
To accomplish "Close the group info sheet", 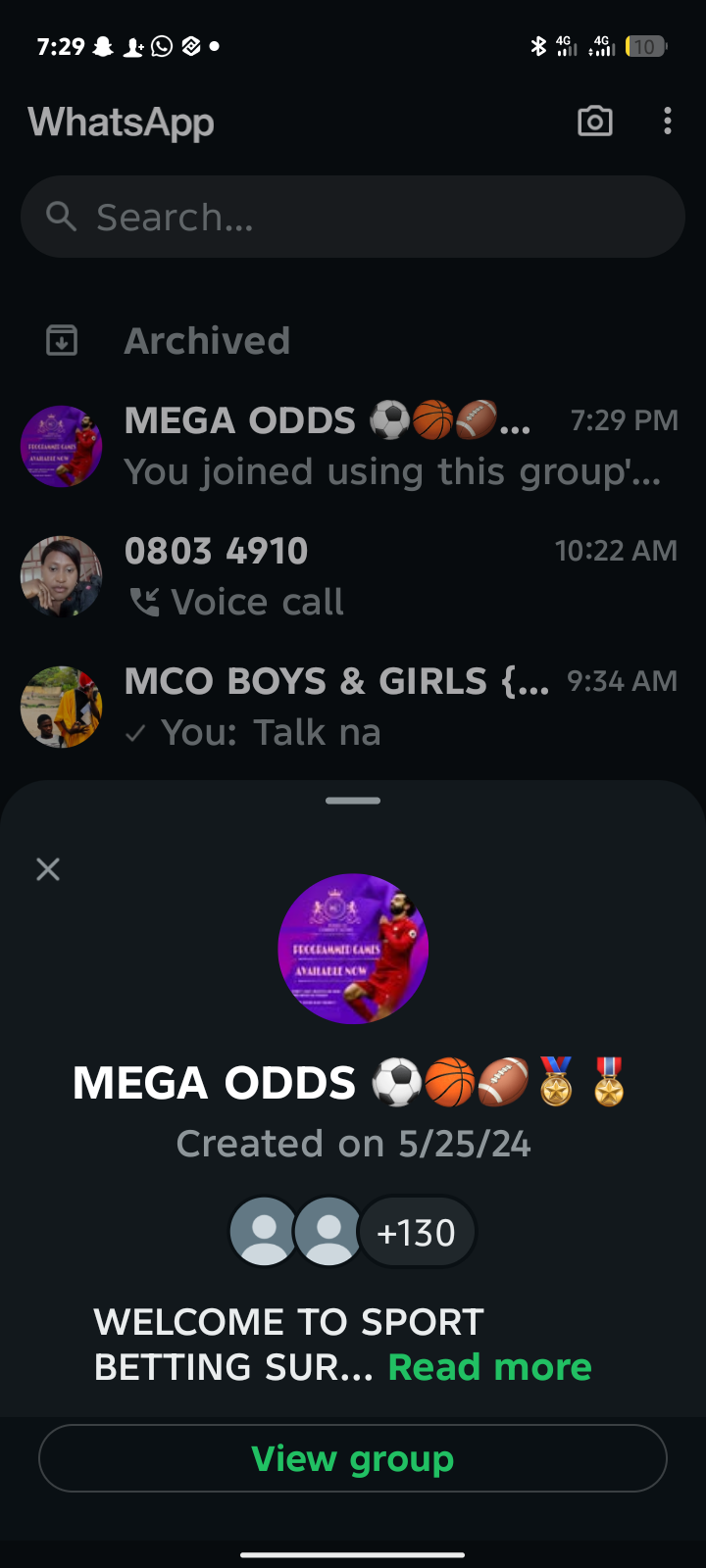I will pos(48,869).
